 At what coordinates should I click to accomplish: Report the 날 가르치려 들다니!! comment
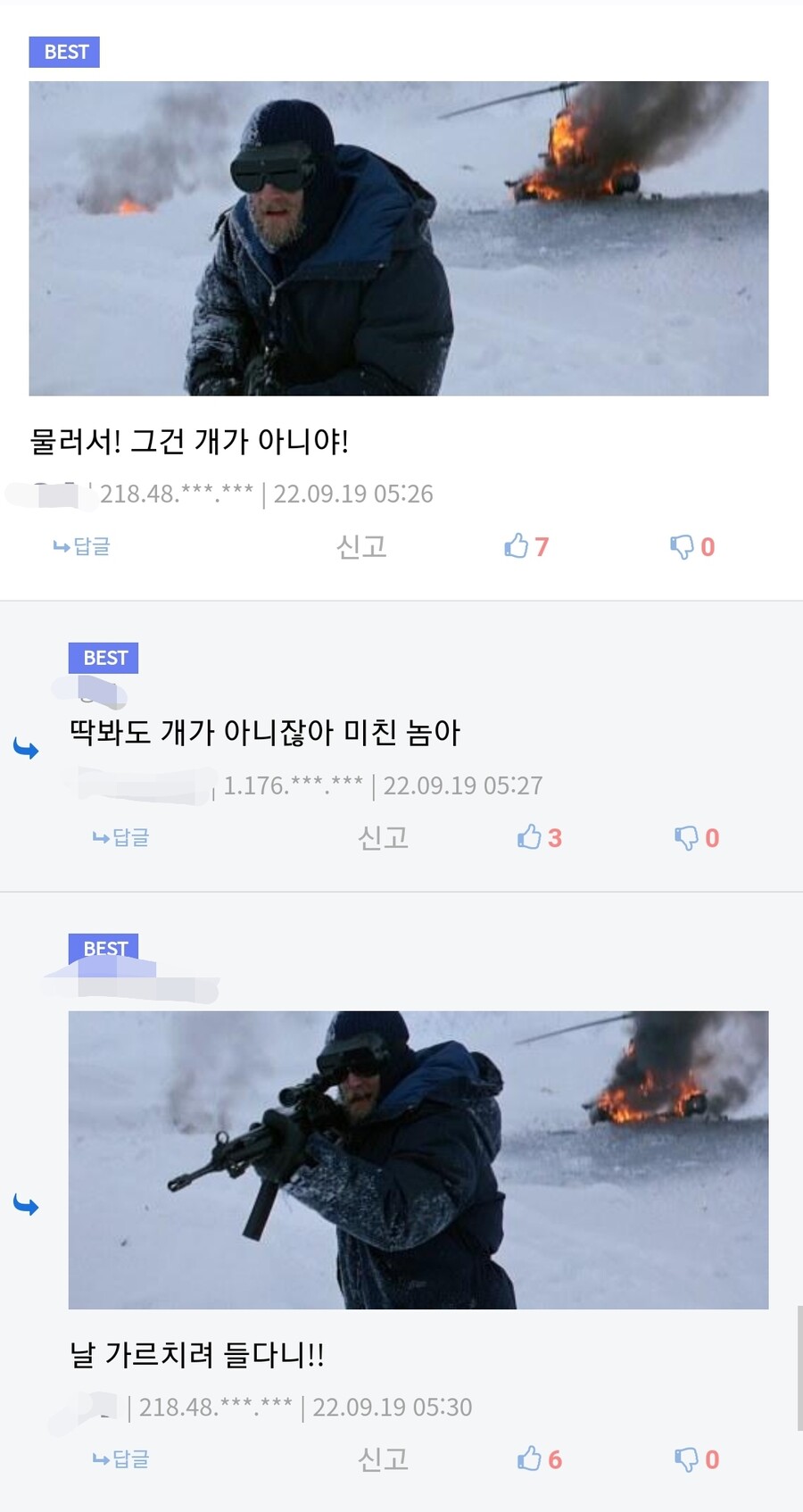[383, 1459]
